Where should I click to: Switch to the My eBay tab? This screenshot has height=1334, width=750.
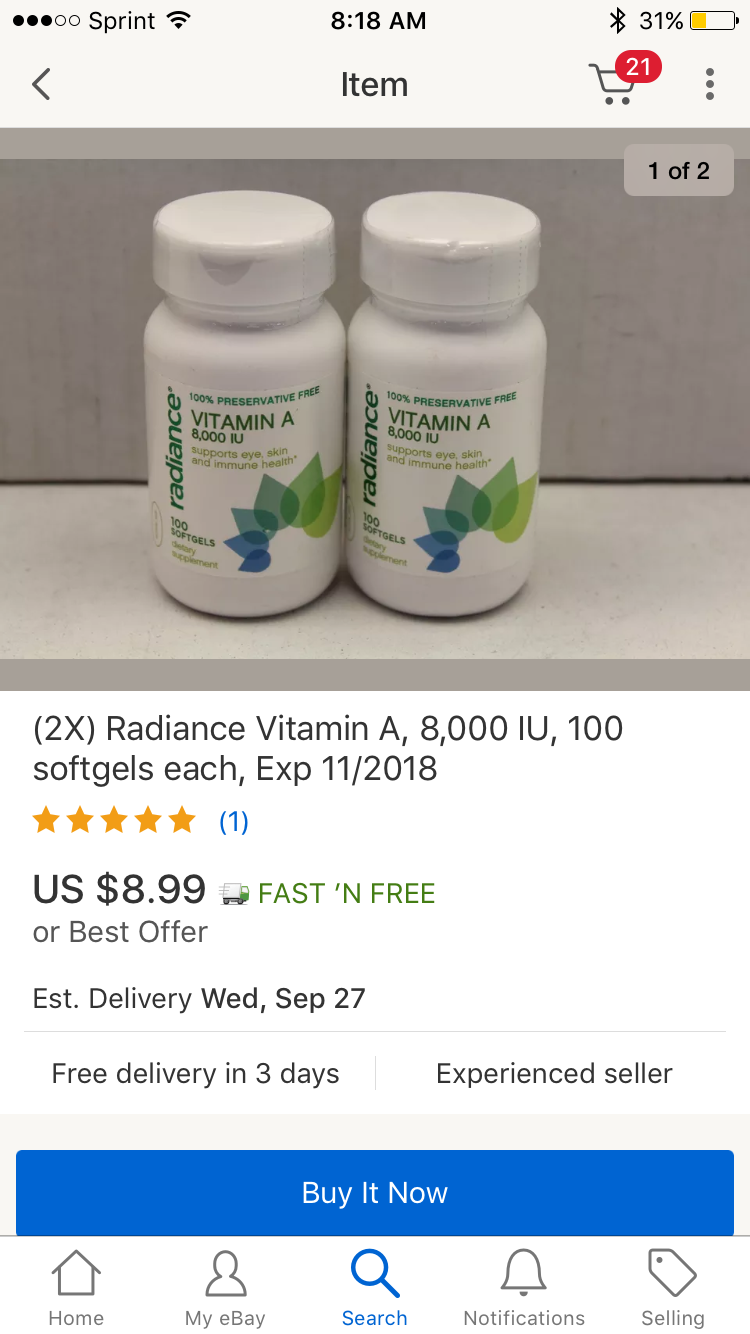[225, 1288]
